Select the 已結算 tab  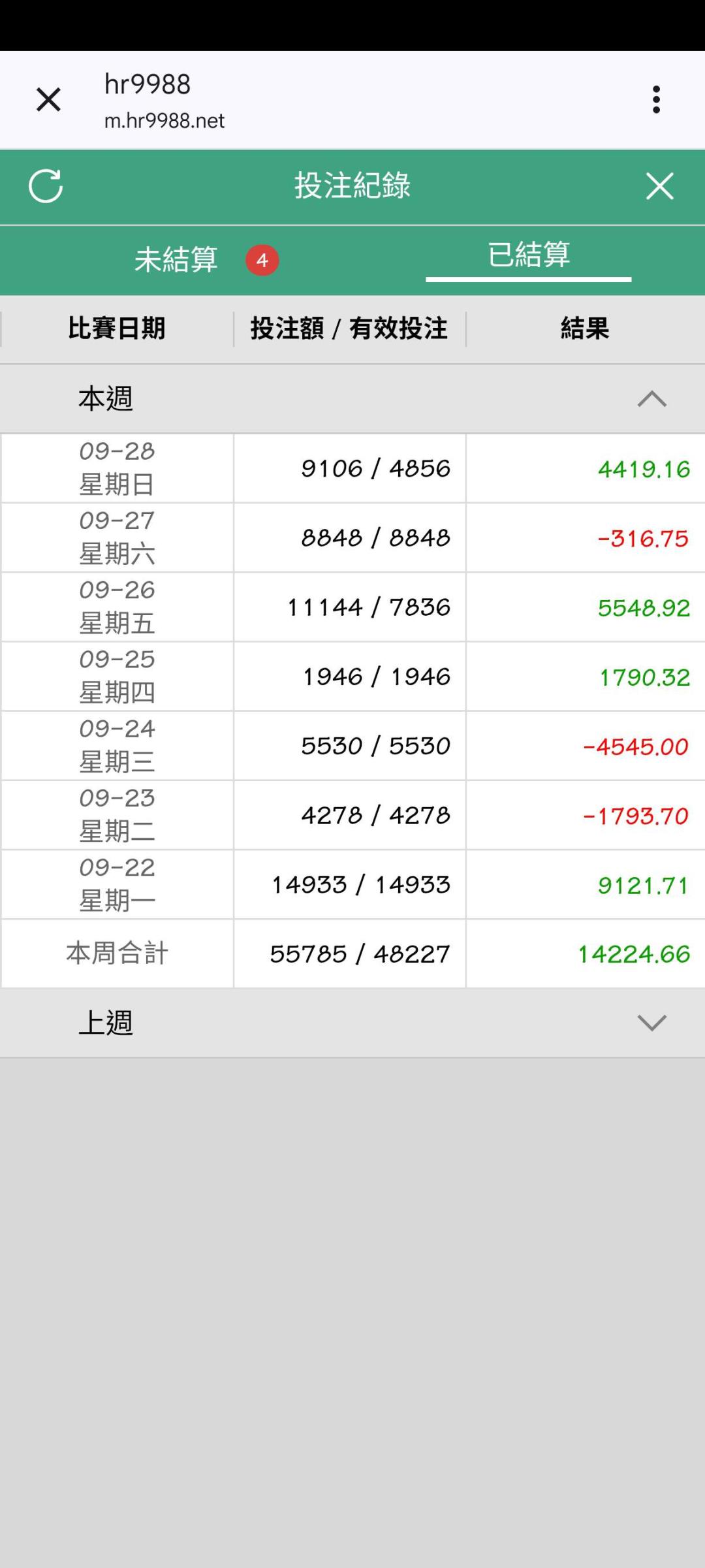[x=528, y=255]
